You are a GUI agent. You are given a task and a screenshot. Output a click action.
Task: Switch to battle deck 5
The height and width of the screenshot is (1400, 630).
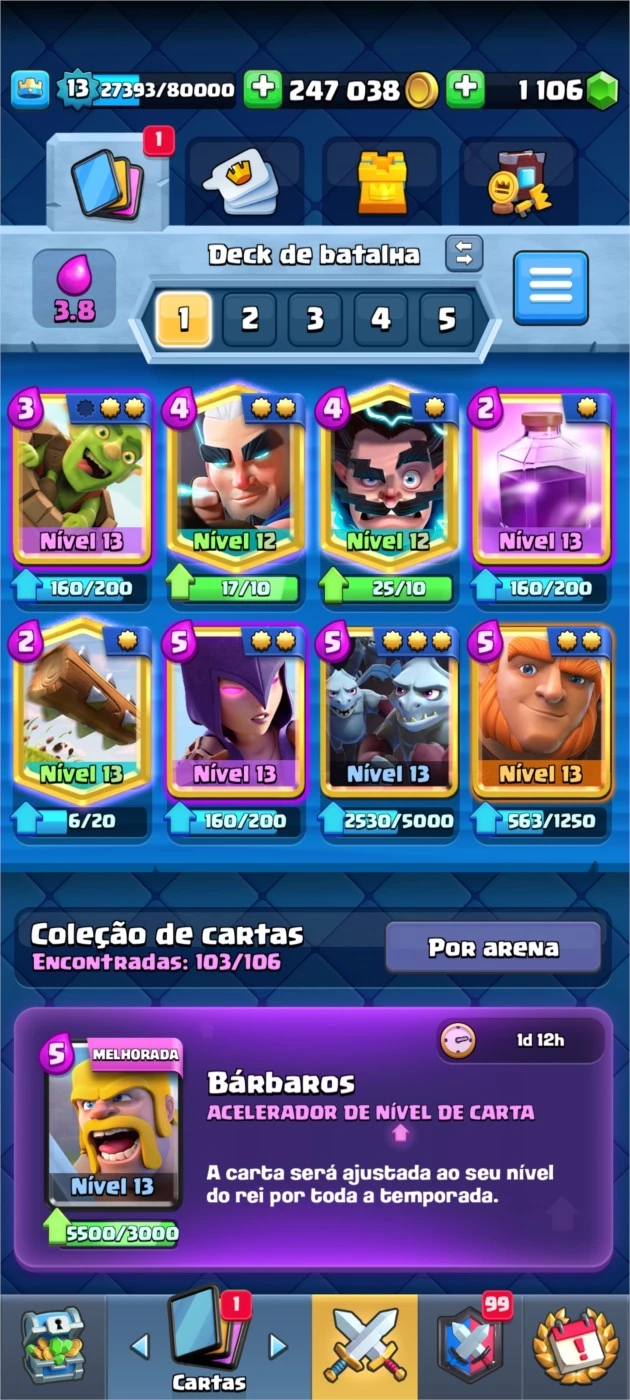tap(446, 319)
